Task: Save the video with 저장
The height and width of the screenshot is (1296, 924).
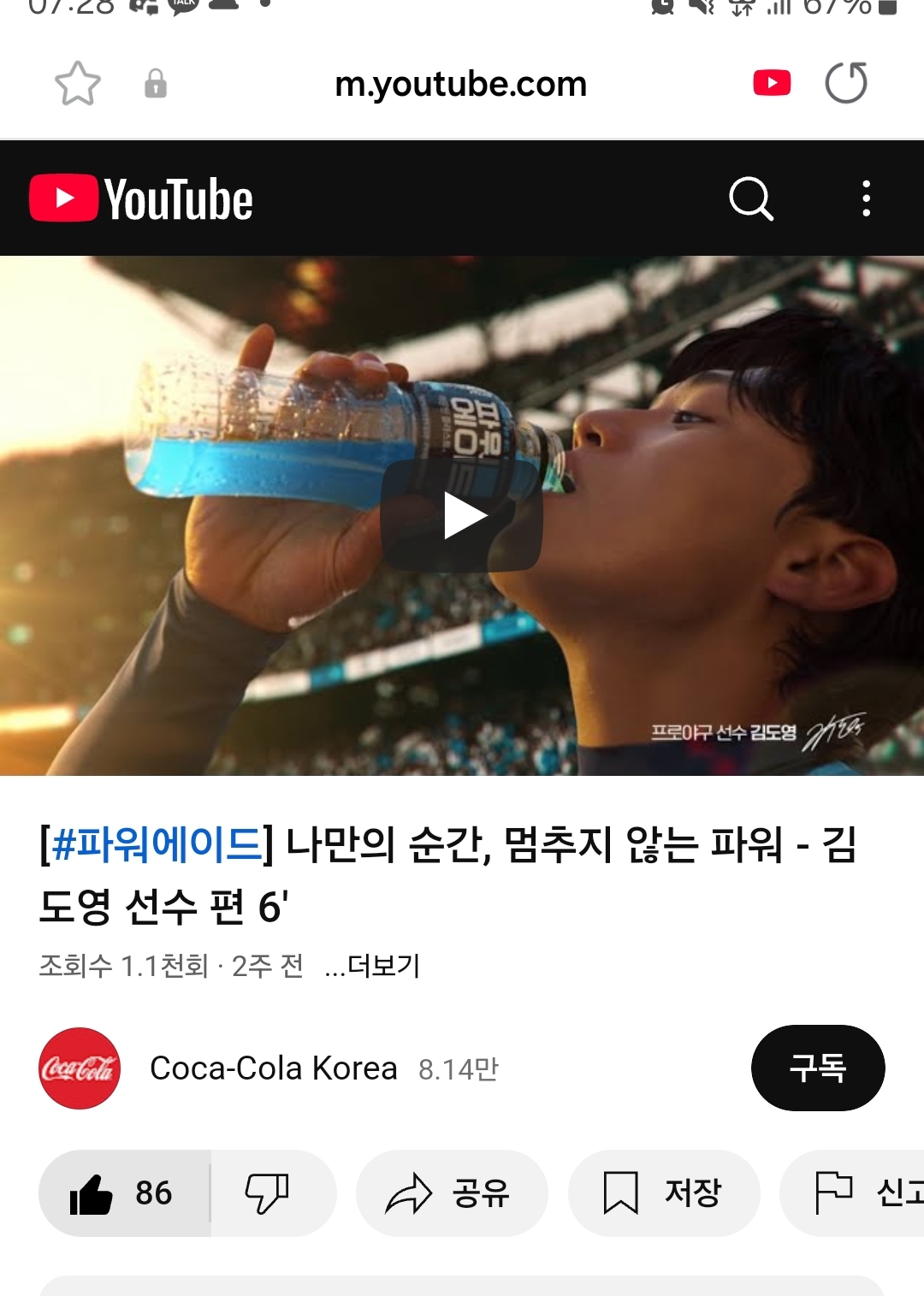Action: 664,1192
